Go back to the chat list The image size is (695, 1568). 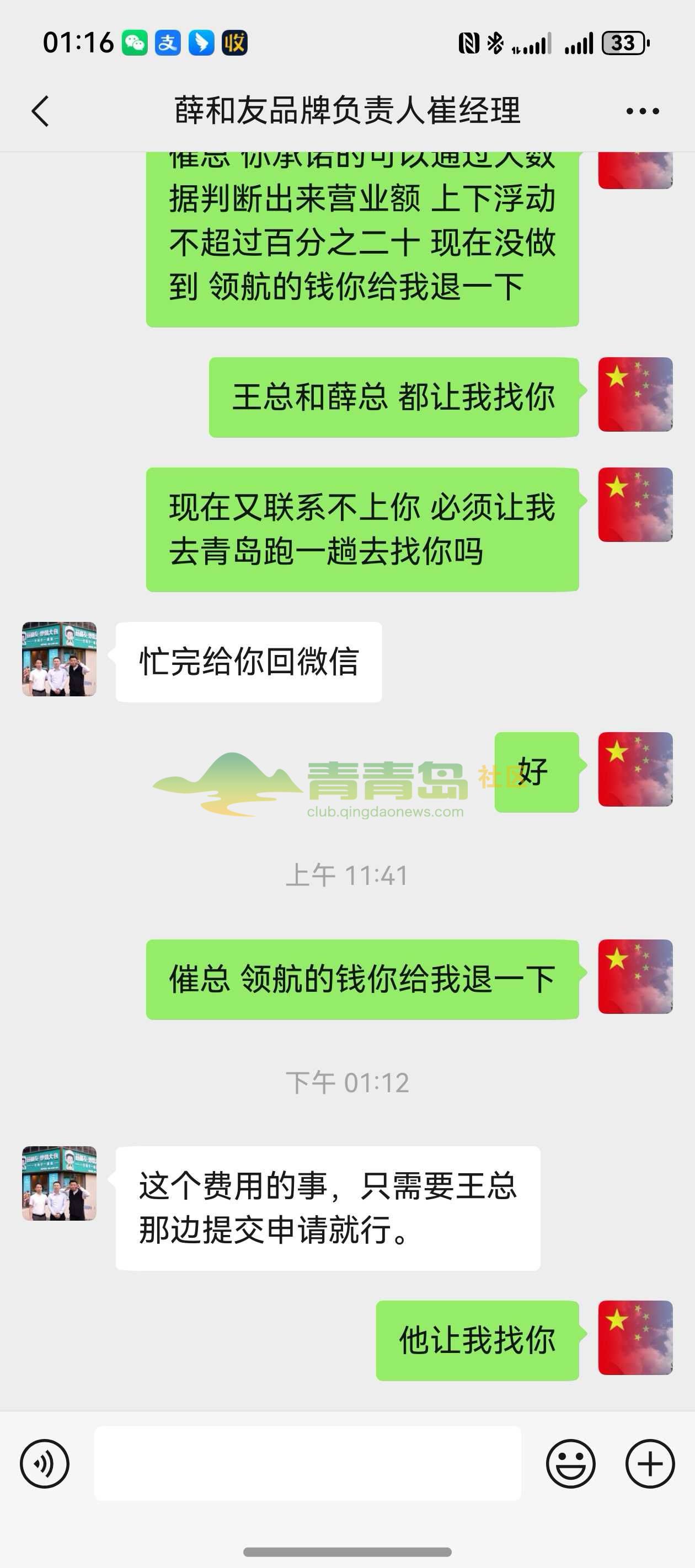point(40,111)
